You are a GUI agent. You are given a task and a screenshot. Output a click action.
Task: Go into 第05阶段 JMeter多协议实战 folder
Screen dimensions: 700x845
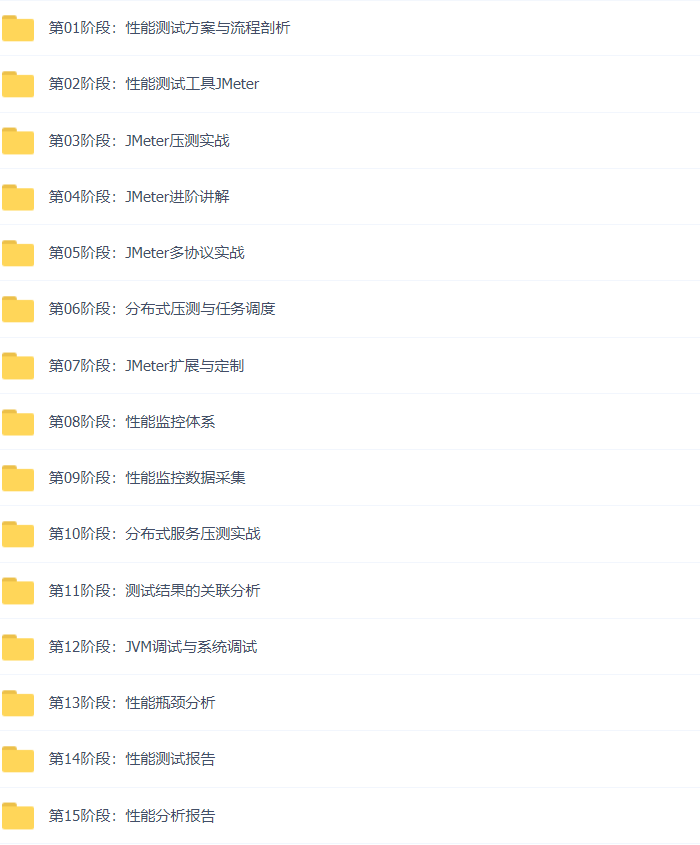coord(146,253)
